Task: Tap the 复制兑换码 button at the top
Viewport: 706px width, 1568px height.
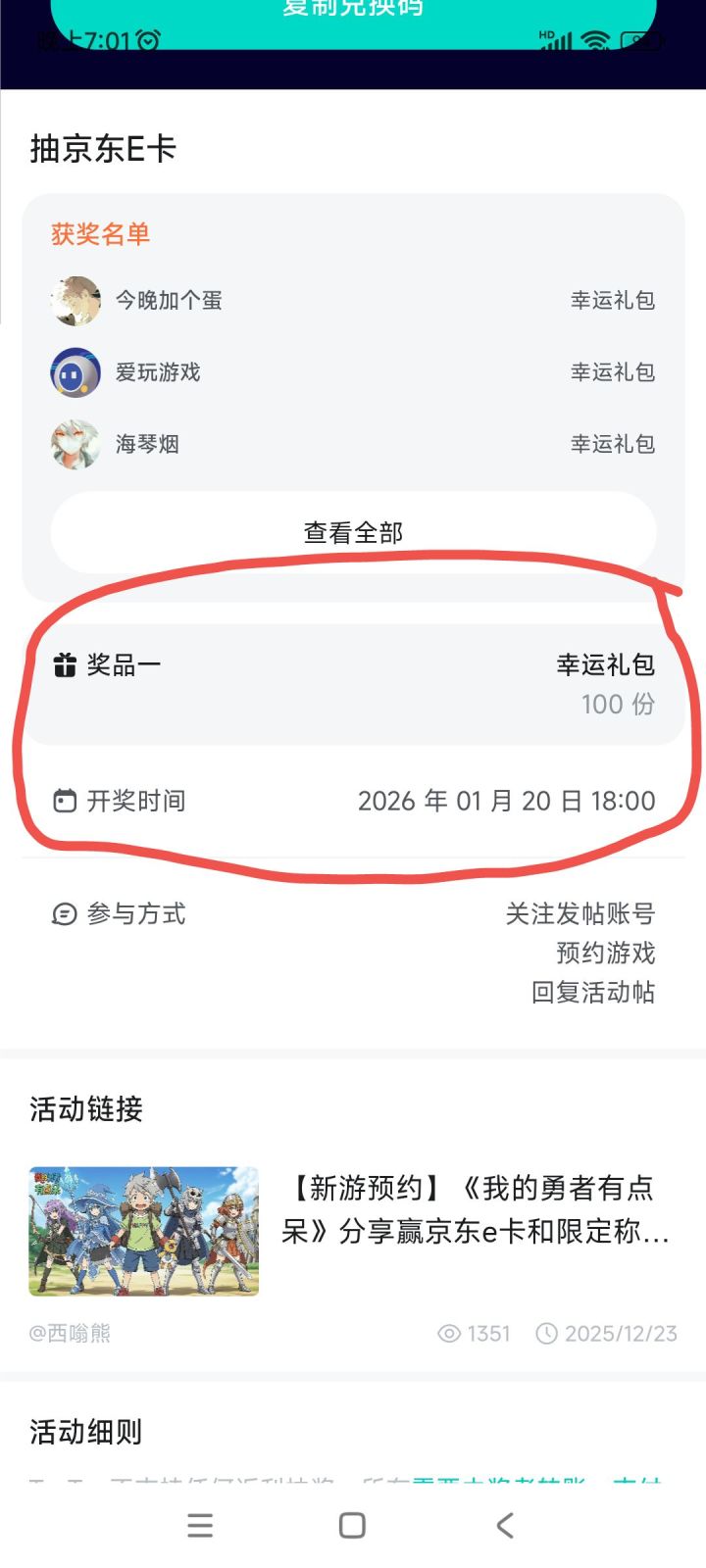Action: coord(351,10)
